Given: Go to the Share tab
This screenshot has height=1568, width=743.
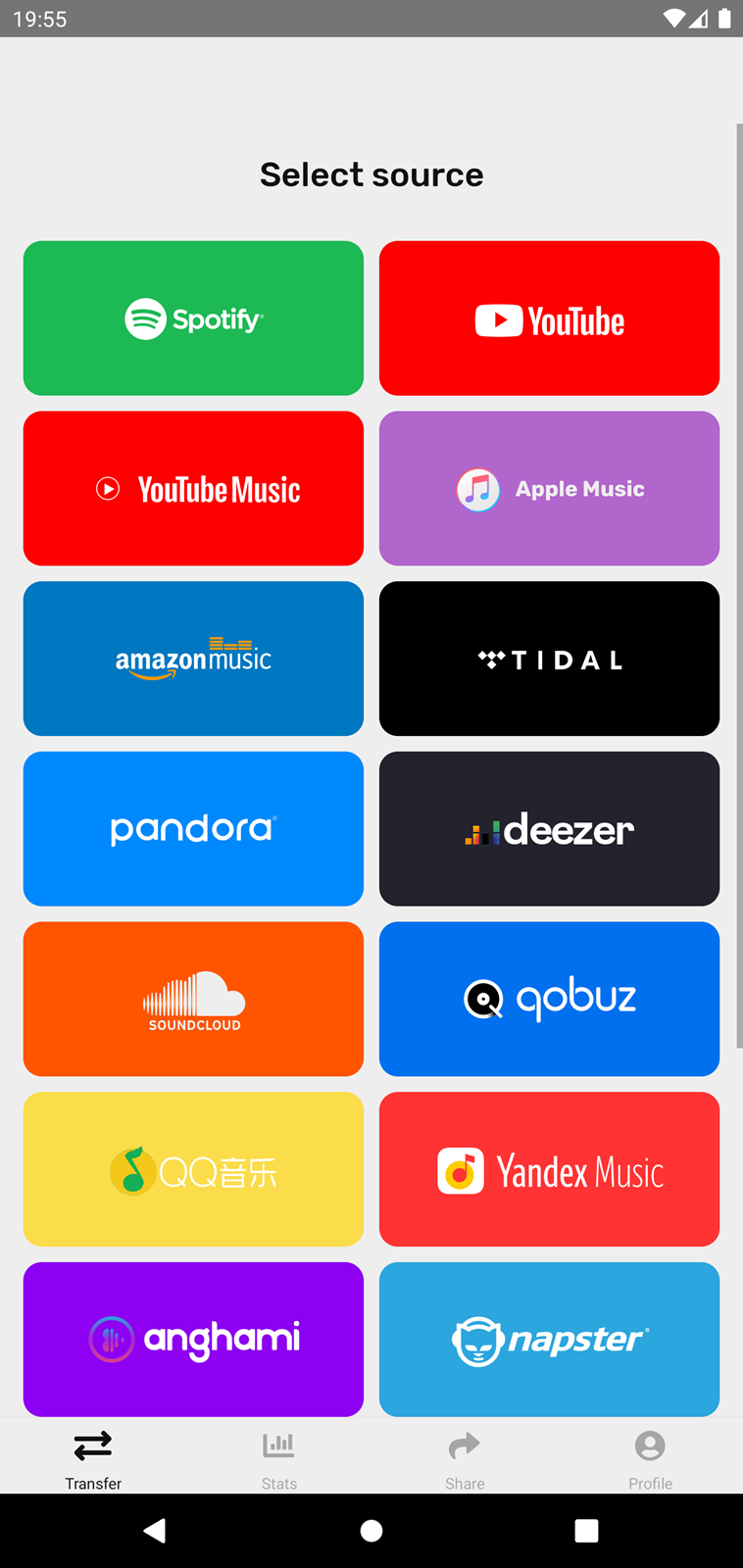Looking at the screenshot, I should tap(465, 1459).
